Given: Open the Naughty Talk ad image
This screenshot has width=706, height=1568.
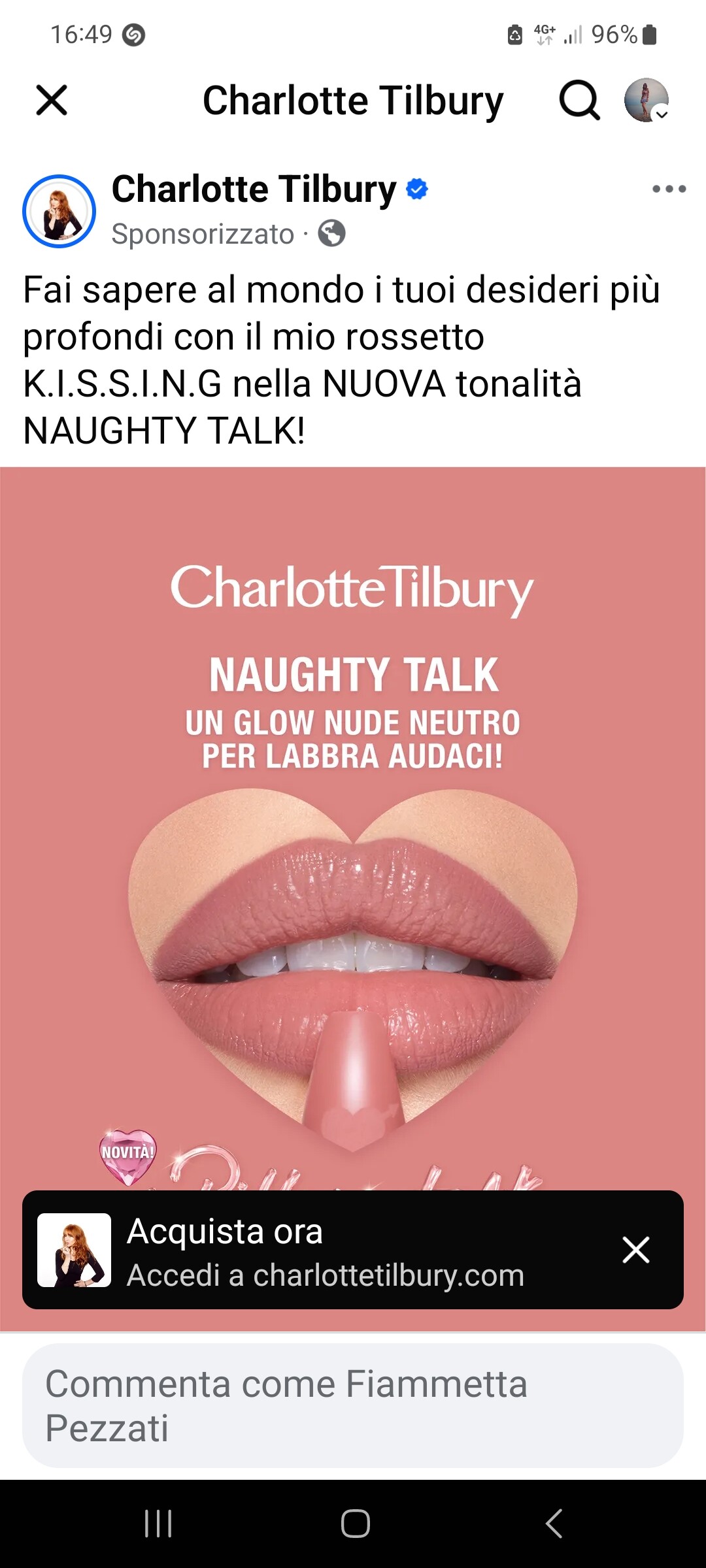Looking at the screenshot, I should tap(353, 849).
